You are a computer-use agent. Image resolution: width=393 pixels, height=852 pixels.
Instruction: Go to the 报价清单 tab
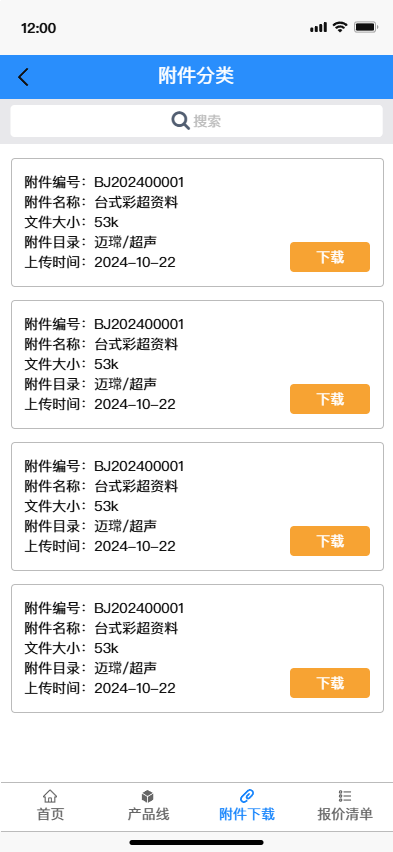coord(345,806)
